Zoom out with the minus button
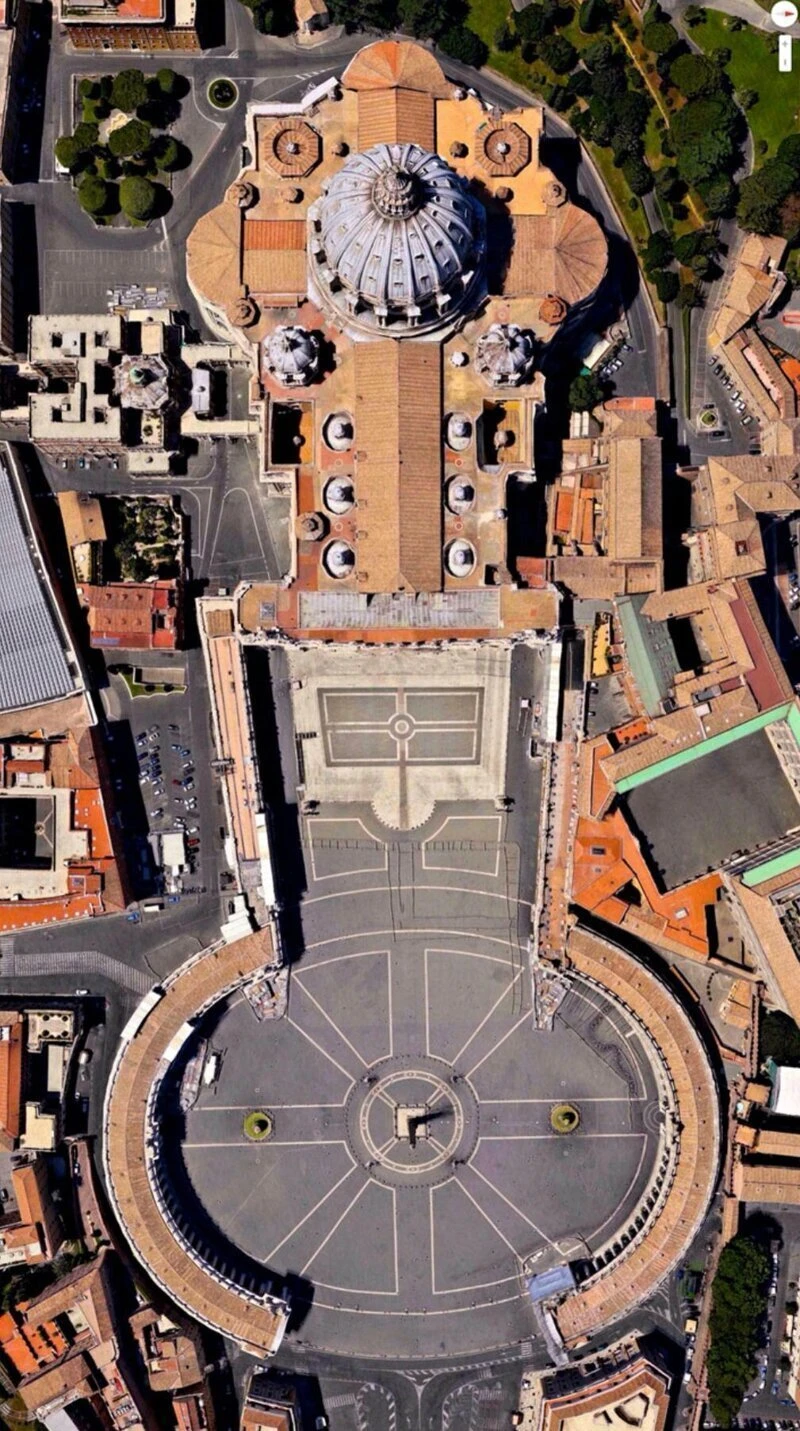Image resolution: width=800 pixels, height=1431 pixels. click(x=785, y=62)
